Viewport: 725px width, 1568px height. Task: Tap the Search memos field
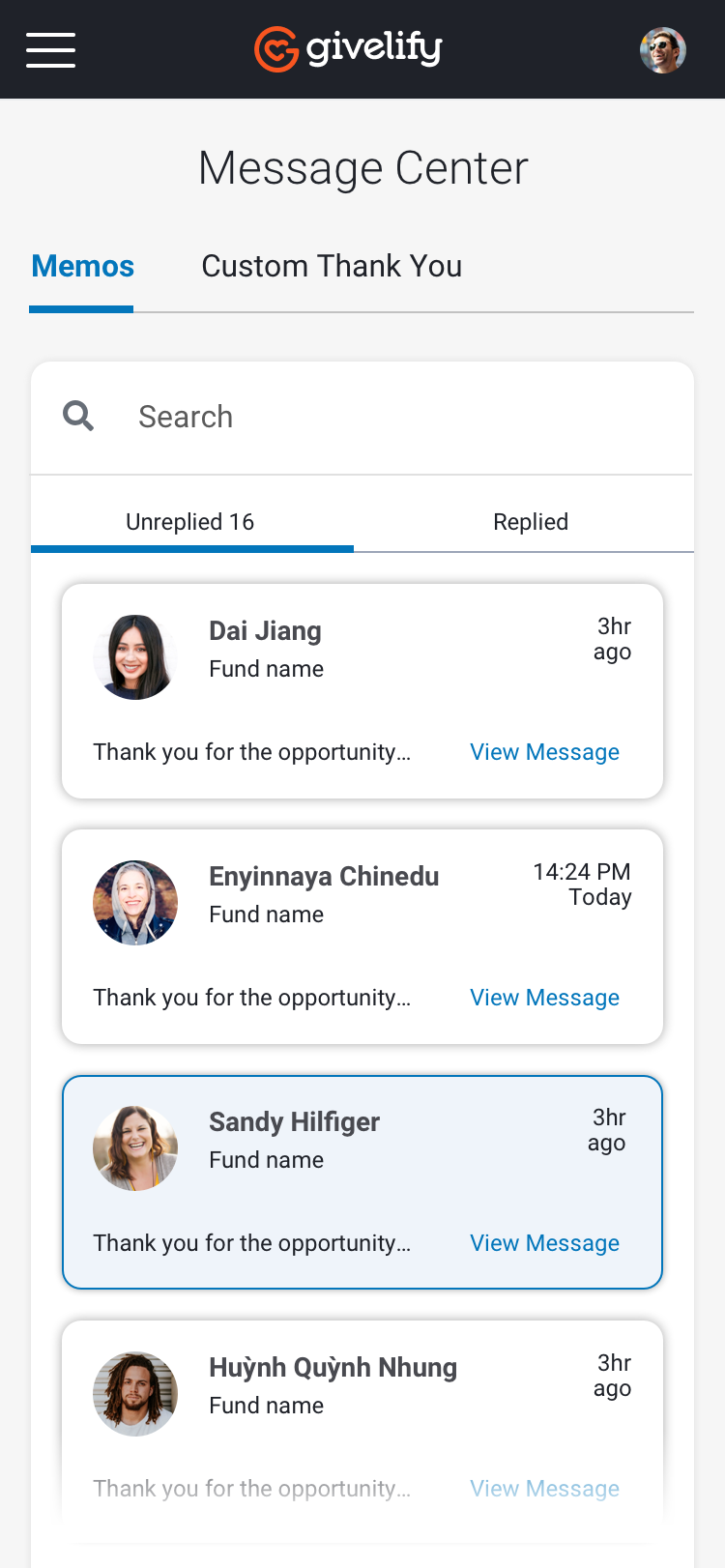coord(387,417)
